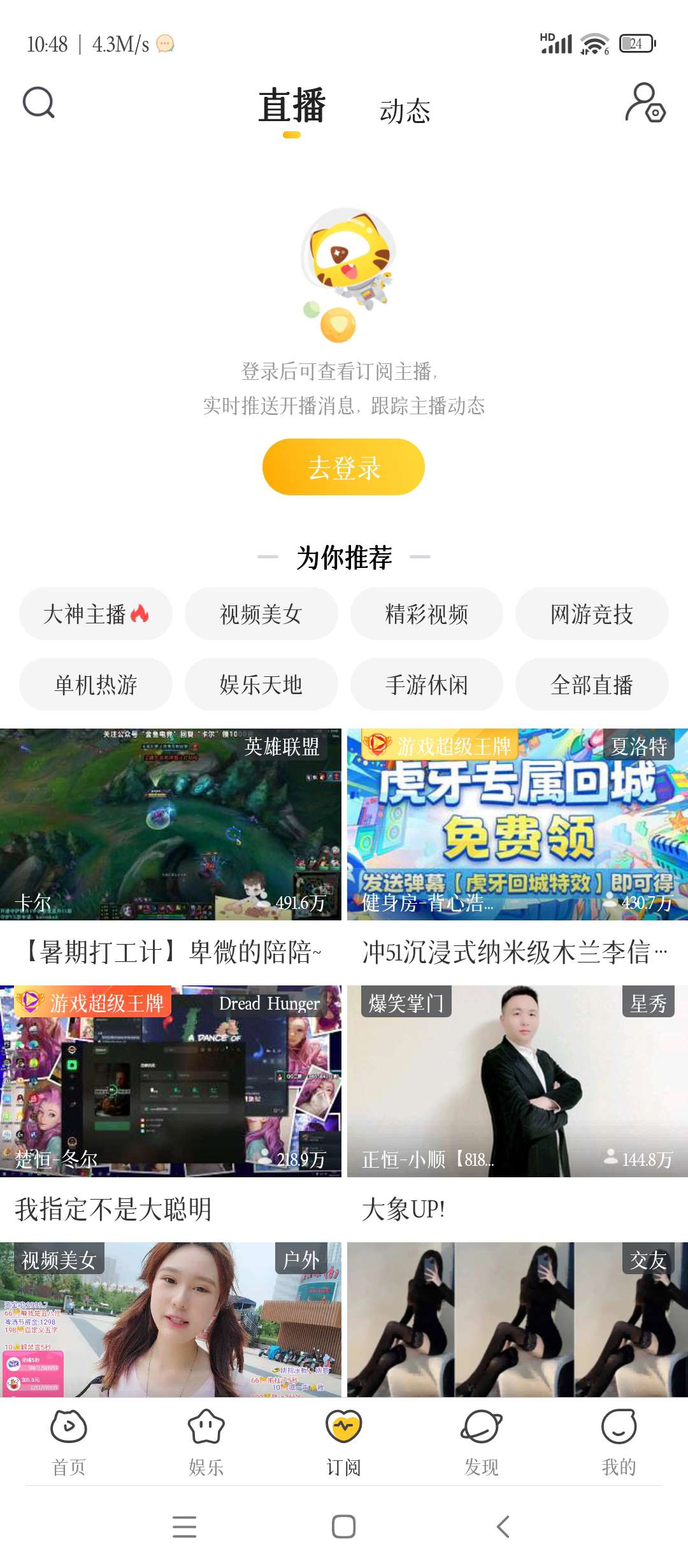This screenshot has height=1568, width=688.
Task: Select the 视频美女 category chip
Action: (261, 614)
